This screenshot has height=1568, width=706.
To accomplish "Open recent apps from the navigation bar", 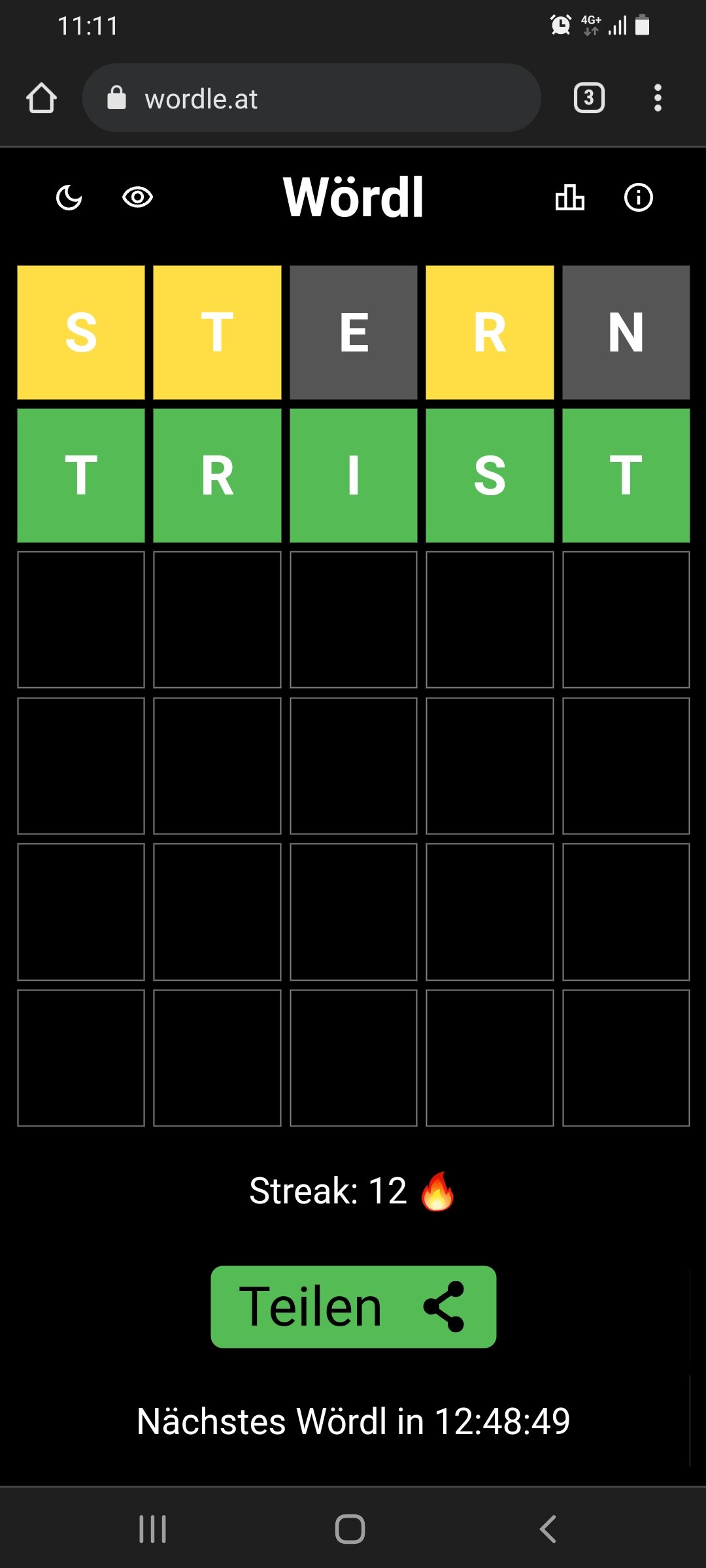I will tap(153, 1529).
